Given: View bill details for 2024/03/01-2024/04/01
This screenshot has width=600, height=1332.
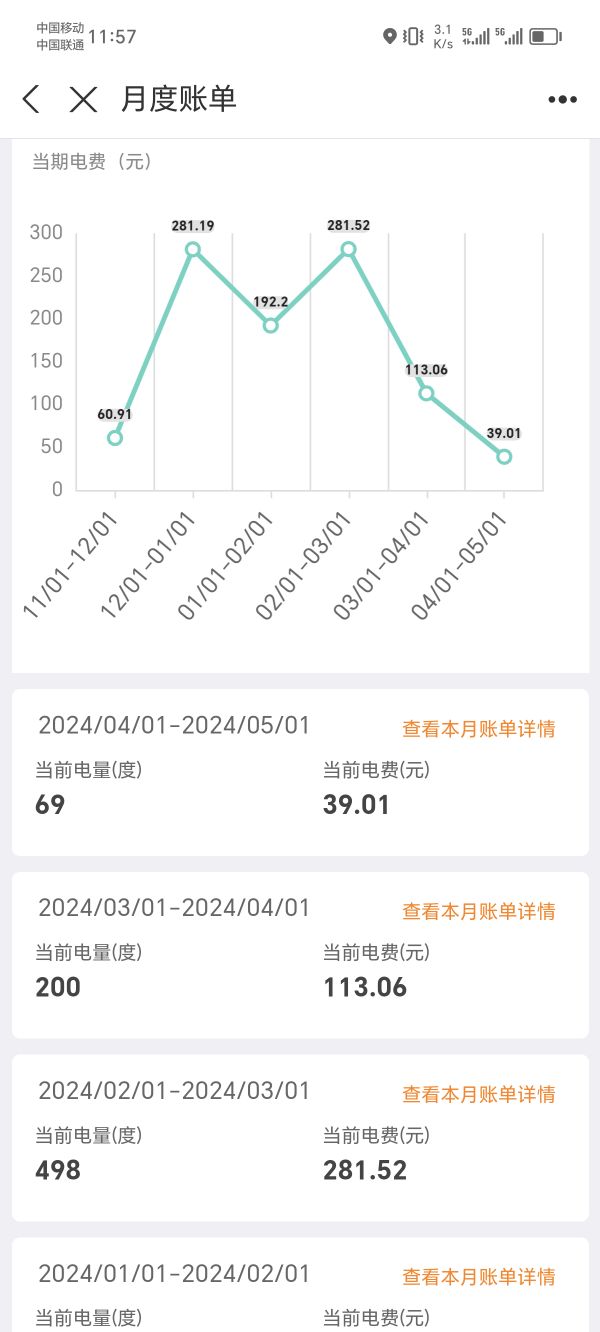Looking at the screenshot, I should point(478,911).
